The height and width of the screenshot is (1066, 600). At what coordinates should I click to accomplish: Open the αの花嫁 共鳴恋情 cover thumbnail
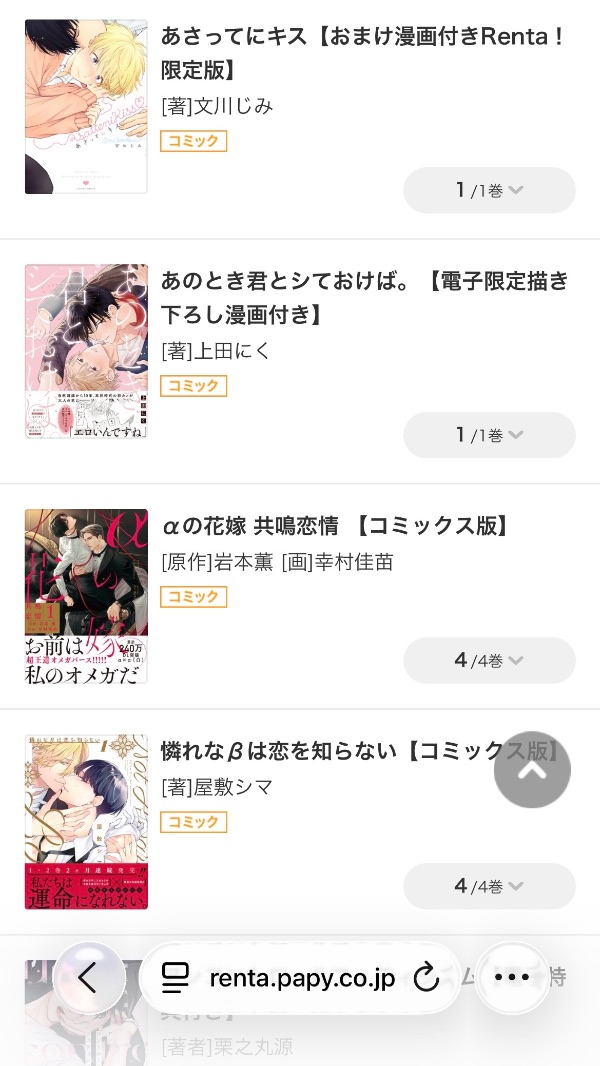pos(86,596)
